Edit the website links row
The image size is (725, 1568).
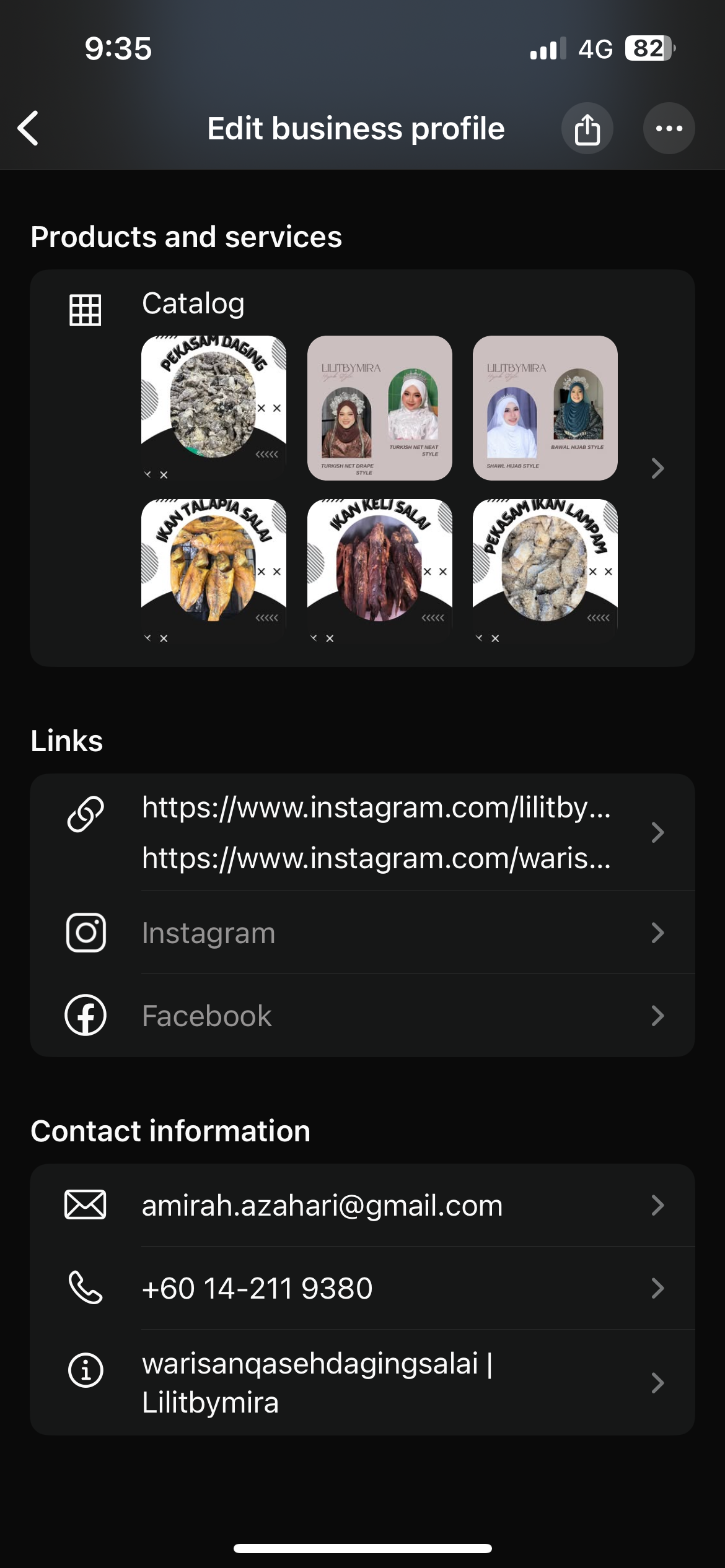coord(376,832)
